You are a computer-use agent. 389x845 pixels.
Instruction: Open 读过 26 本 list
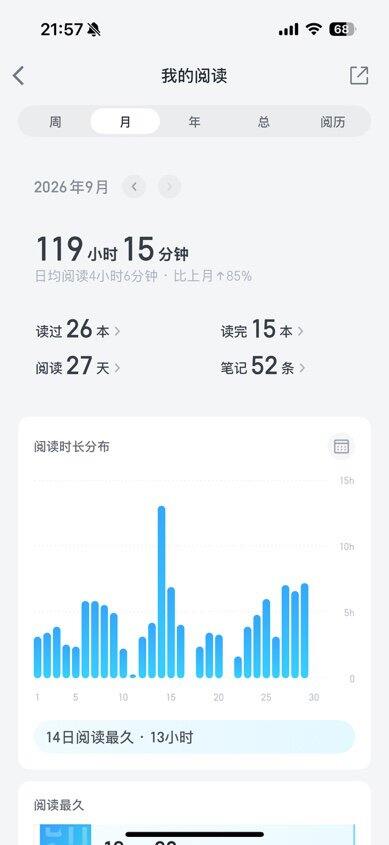(x=78, y=330)
